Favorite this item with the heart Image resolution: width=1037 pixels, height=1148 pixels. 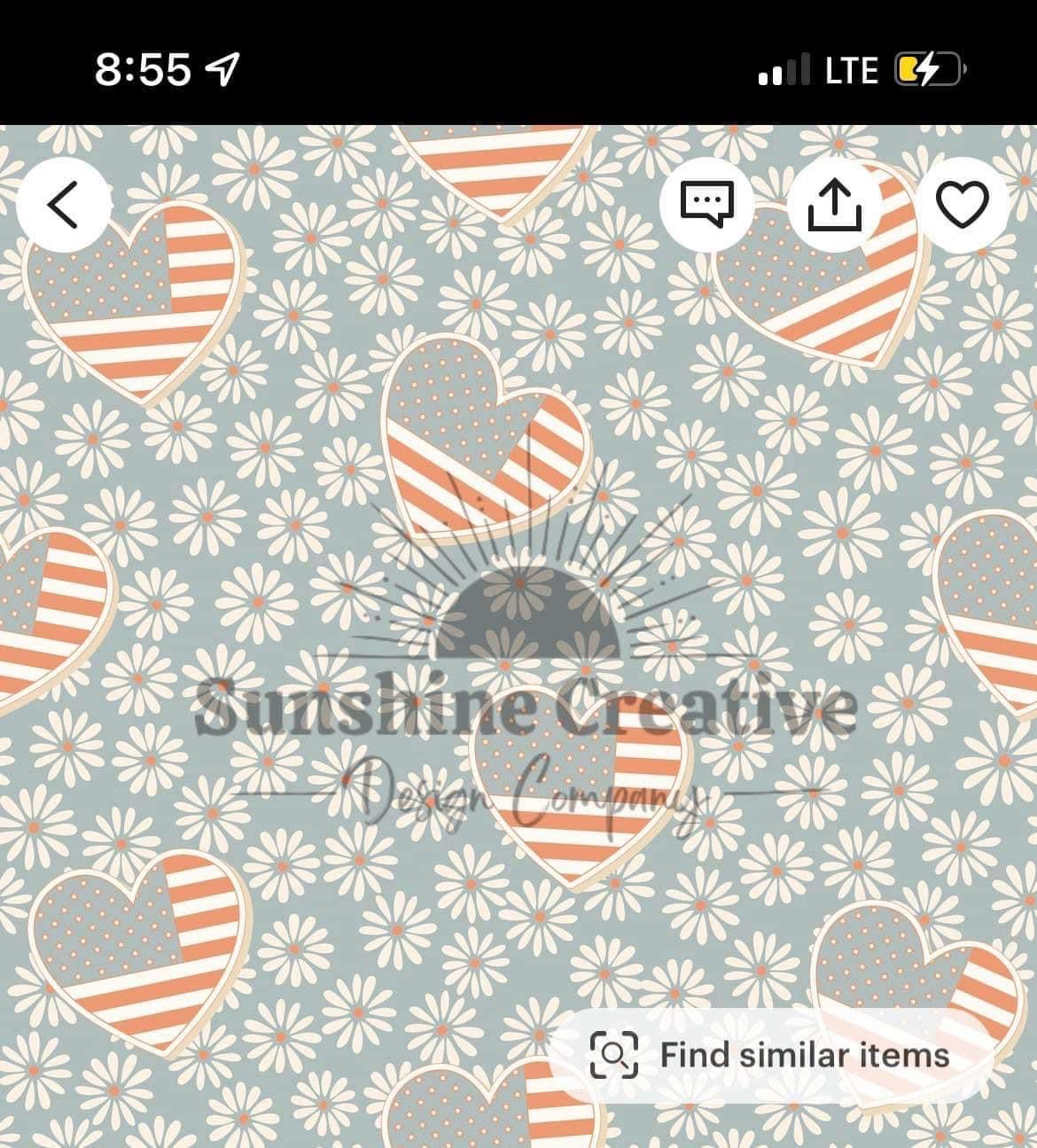[962, 205]
